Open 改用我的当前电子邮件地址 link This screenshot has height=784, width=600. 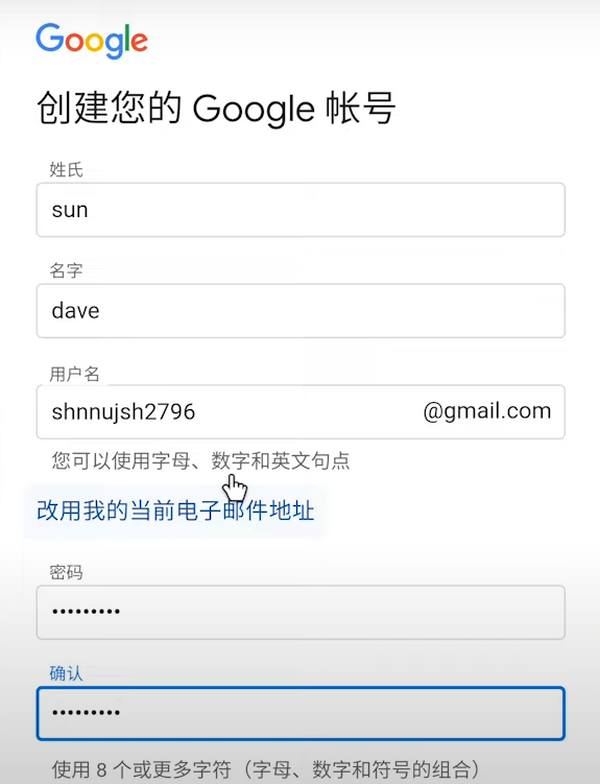[176, 511]
